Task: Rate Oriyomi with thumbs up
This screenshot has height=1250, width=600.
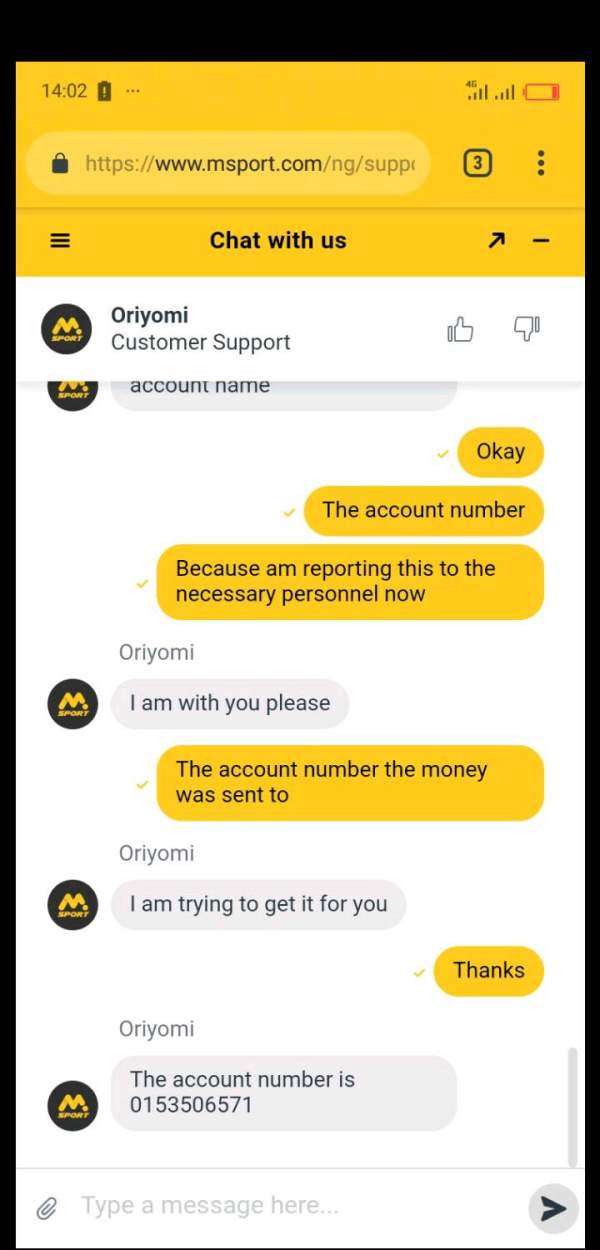Action: (460, 329)
